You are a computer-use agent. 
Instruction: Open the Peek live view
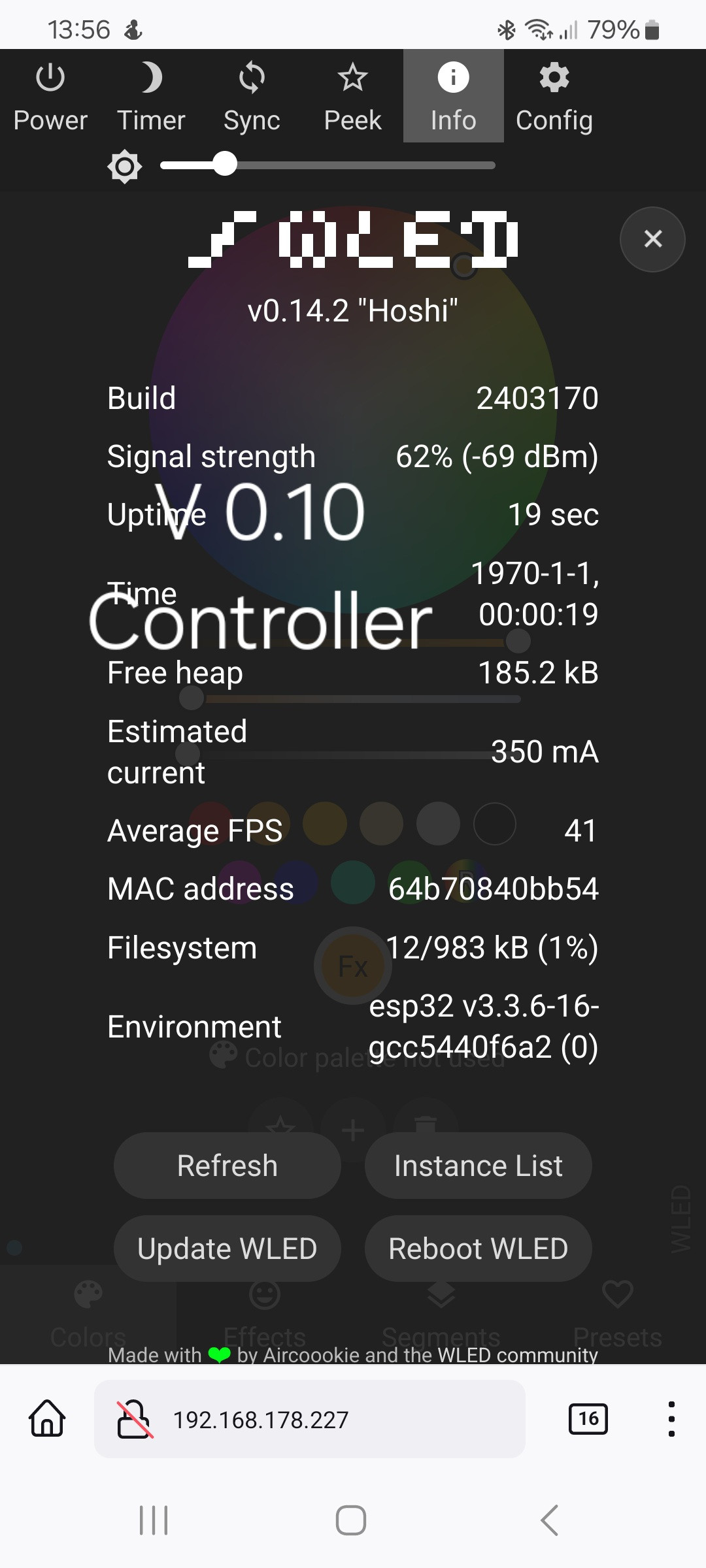point(352,96)
